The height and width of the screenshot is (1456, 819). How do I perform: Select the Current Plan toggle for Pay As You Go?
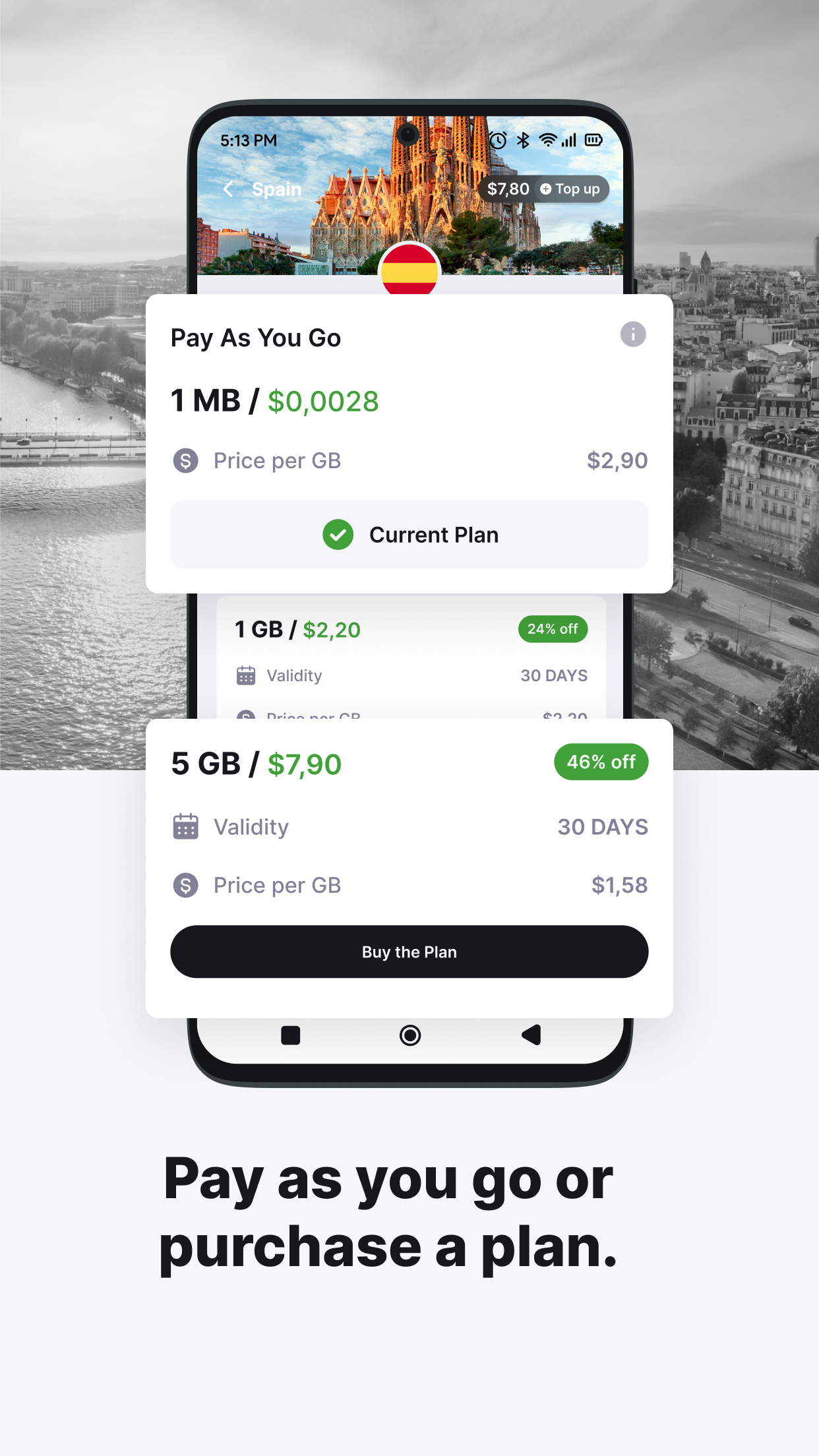point(409,535)
